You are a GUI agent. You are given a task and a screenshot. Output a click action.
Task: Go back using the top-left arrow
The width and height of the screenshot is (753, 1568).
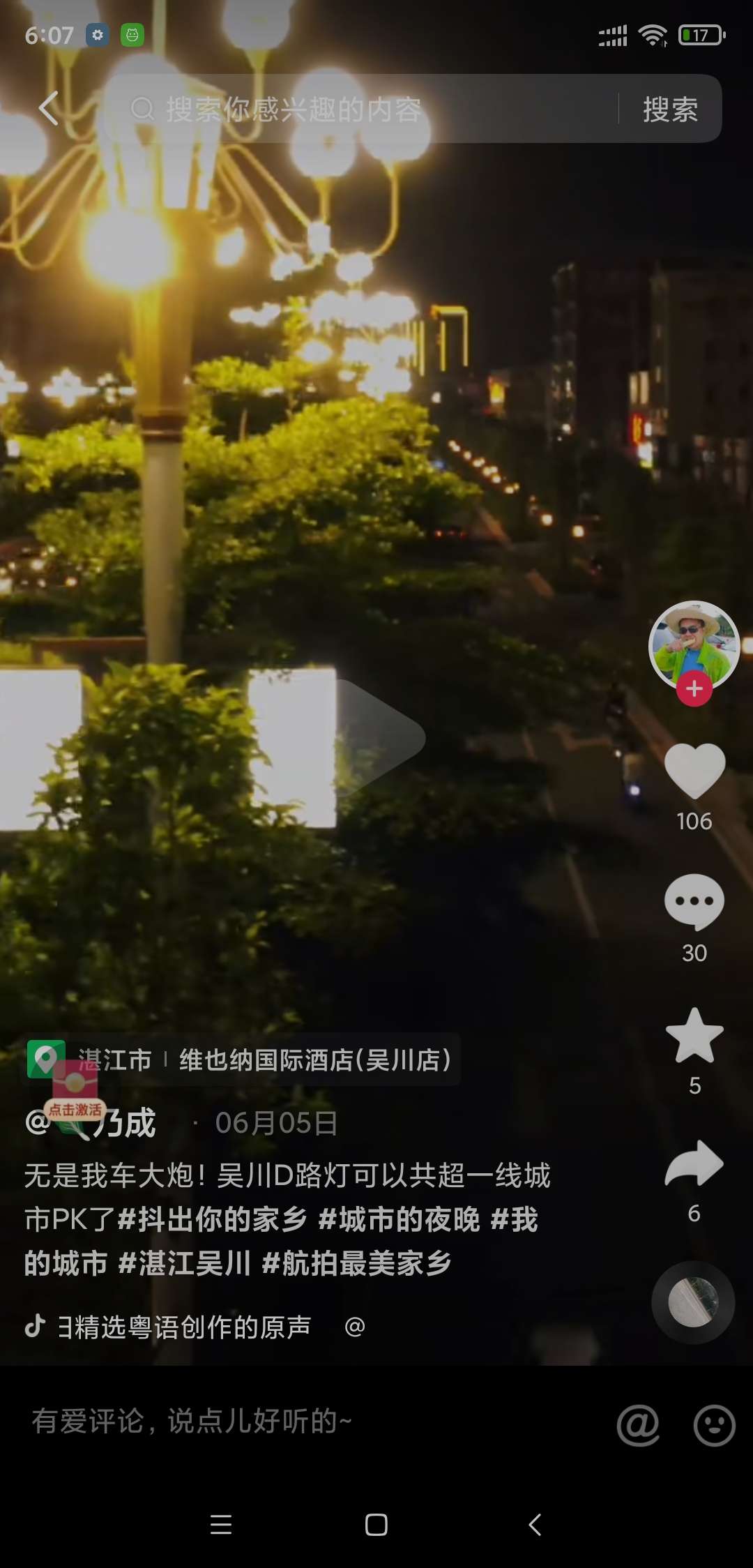pyautogui.click(x=49, y=109)
